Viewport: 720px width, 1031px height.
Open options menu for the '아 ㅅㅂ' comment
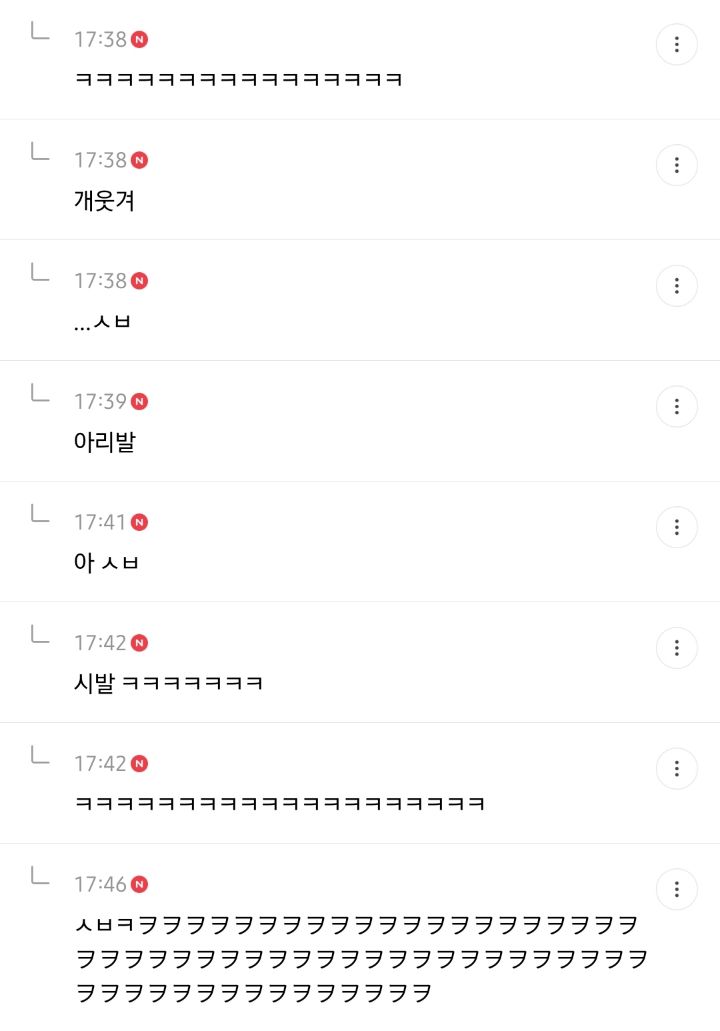(677, 527)
